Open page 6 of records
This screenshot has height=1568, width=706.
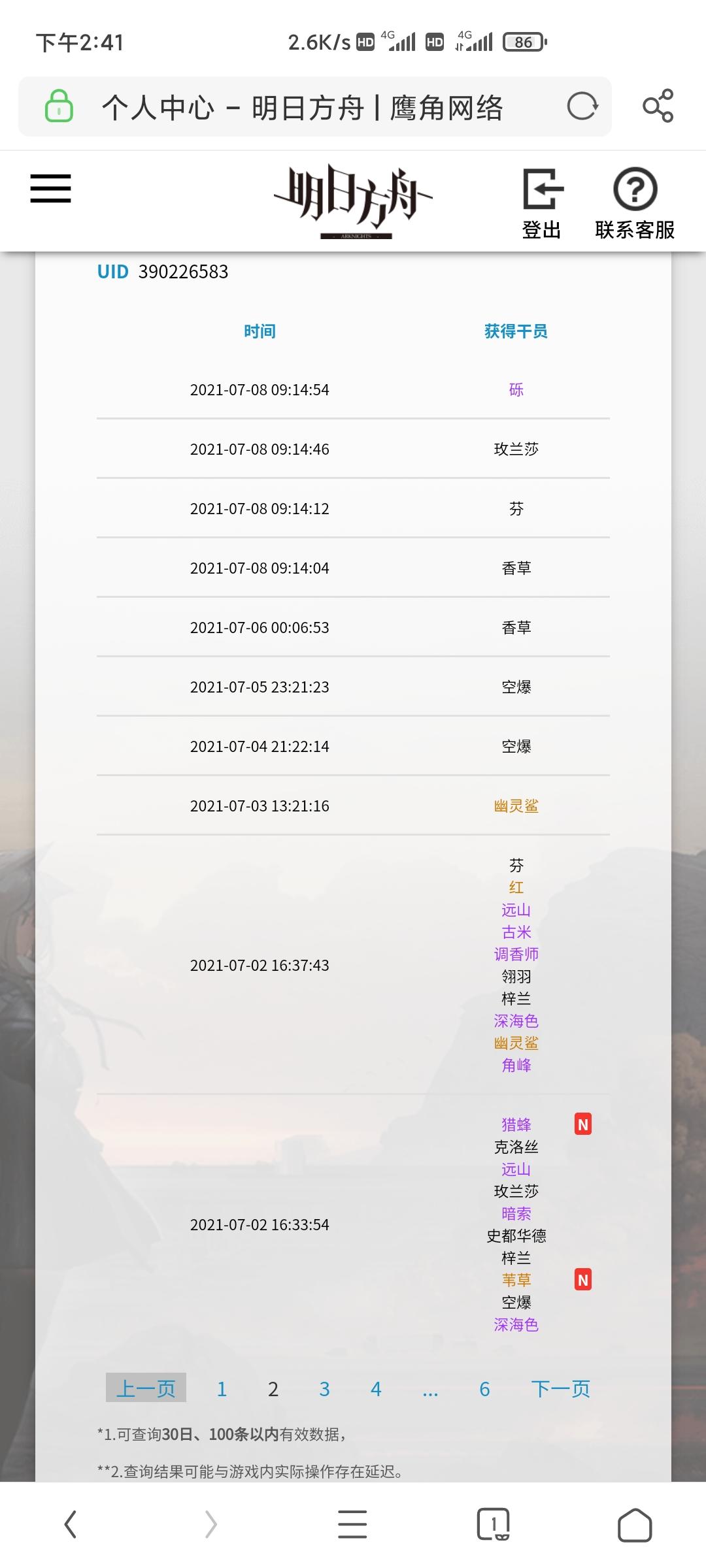click(x=484, y=1389)
